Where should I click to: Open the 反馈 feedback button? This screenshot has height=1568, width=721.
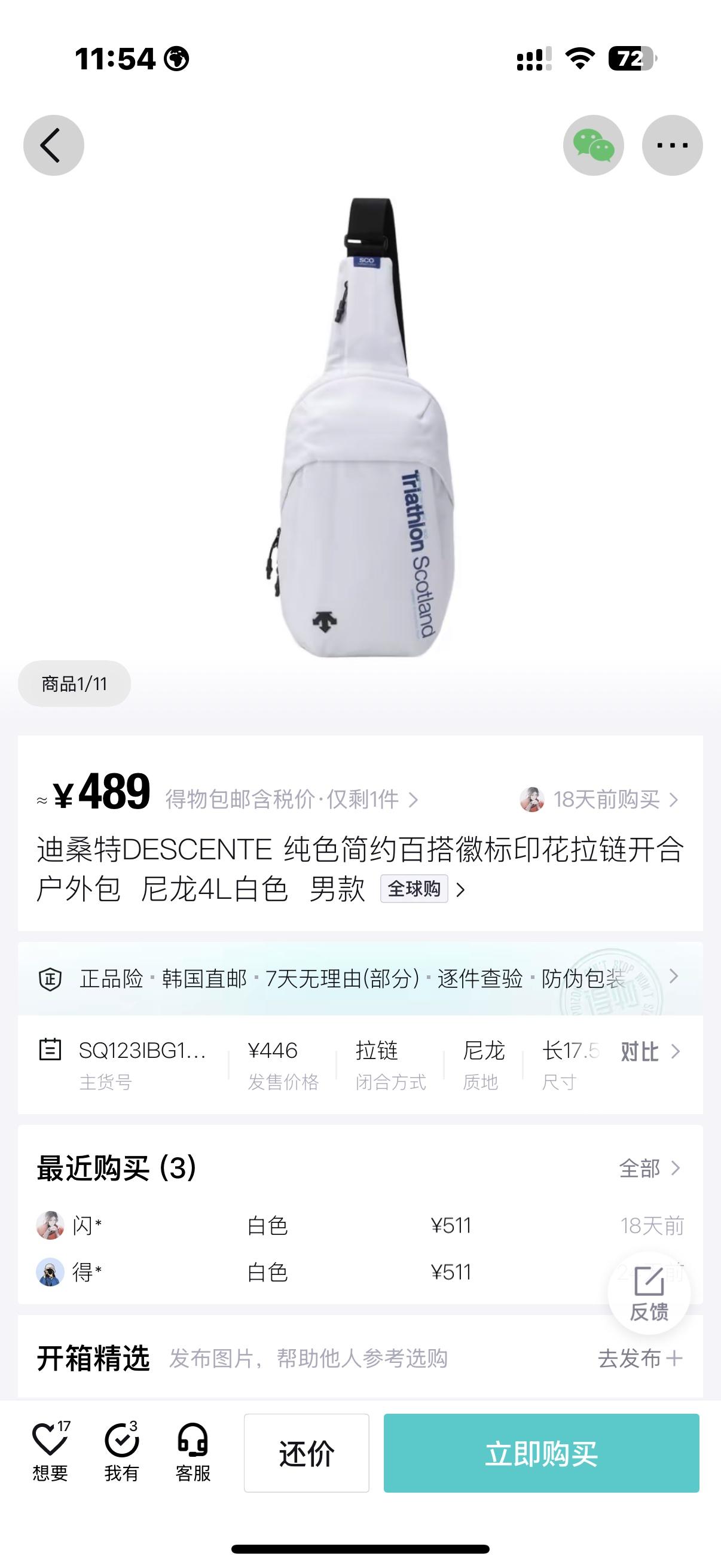[649, 1294]
